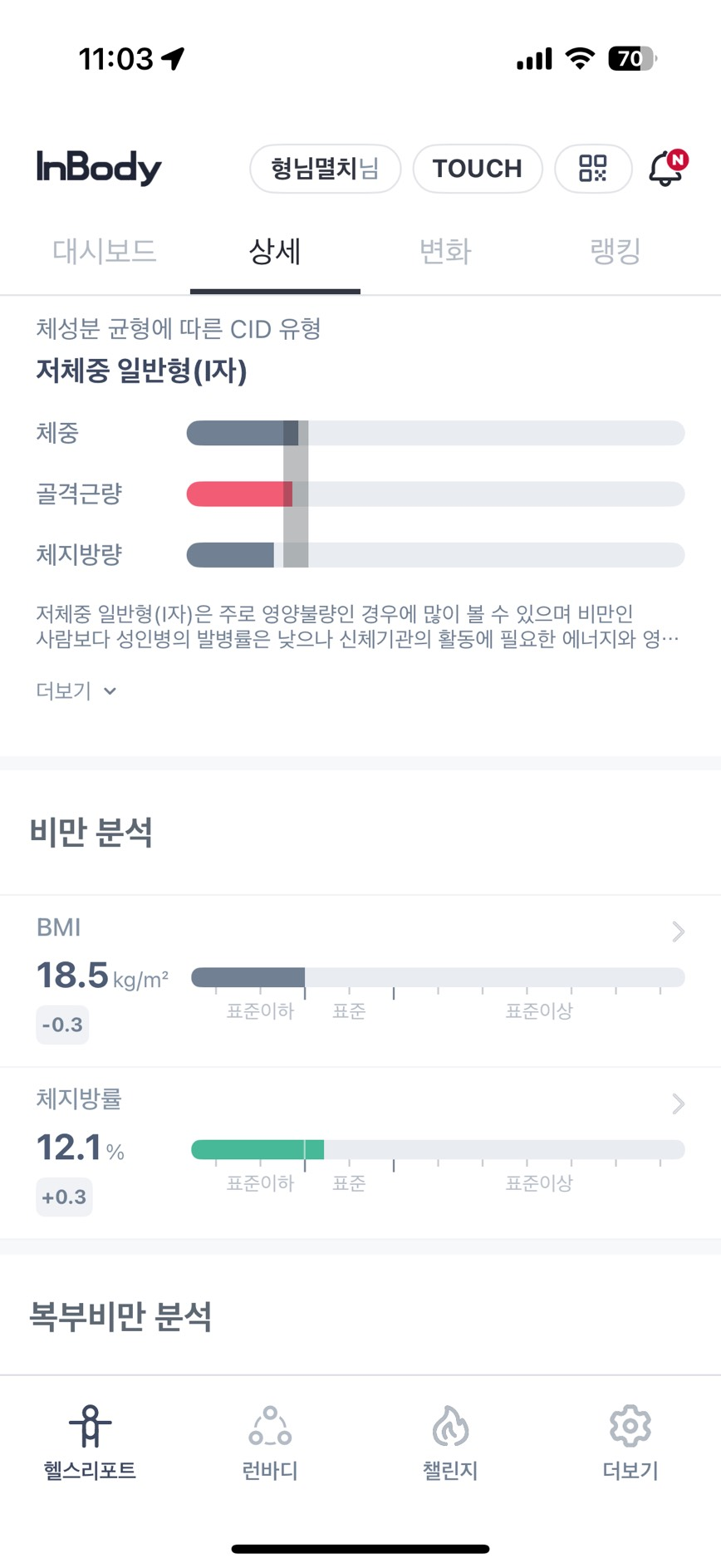Open the 더보기 settings tab
Viewport: 721px width, 1568px height.
(x=630, y=1442)
